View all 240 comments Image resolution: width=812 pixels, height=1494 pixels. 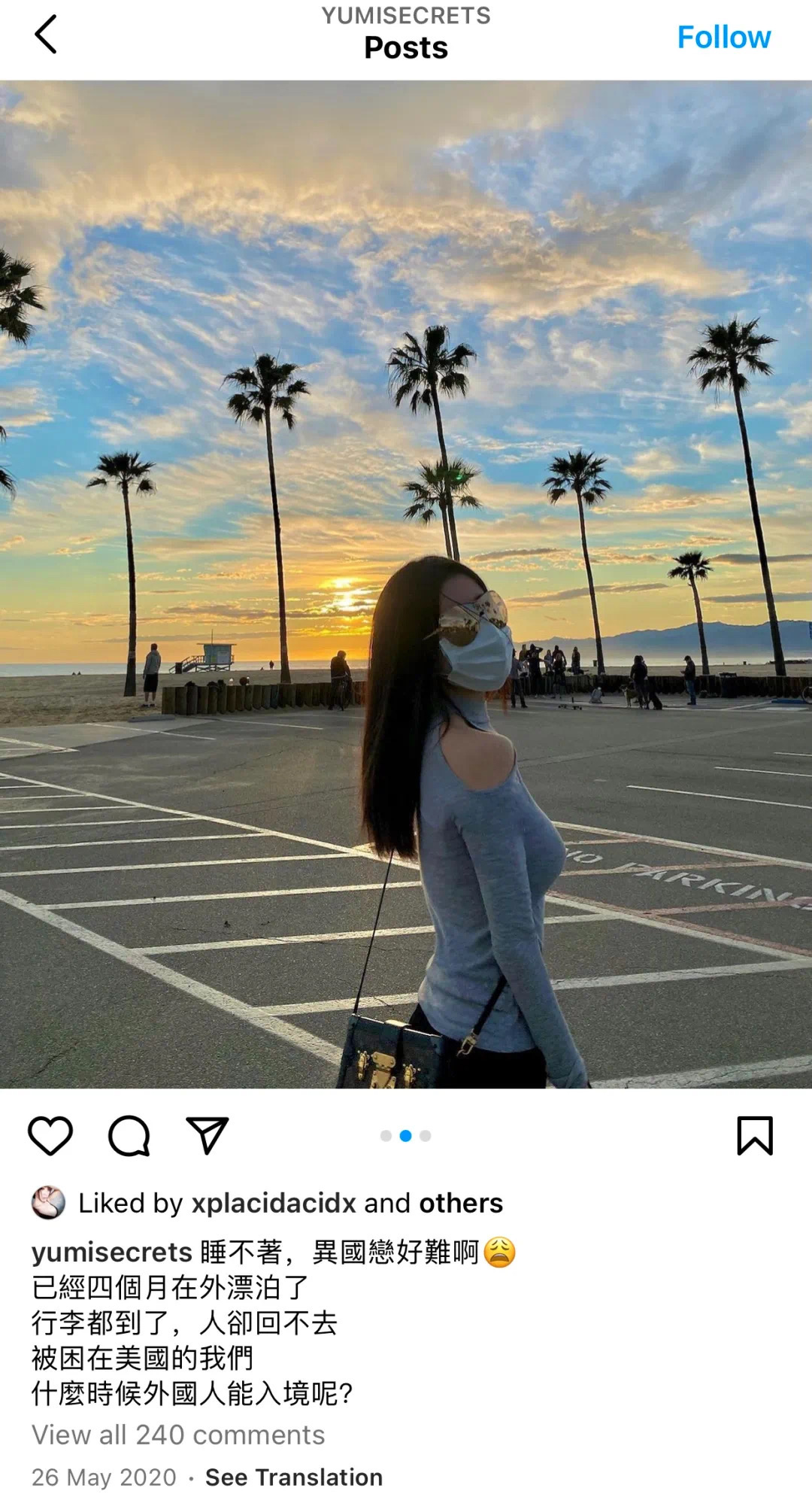point(178,1435)
